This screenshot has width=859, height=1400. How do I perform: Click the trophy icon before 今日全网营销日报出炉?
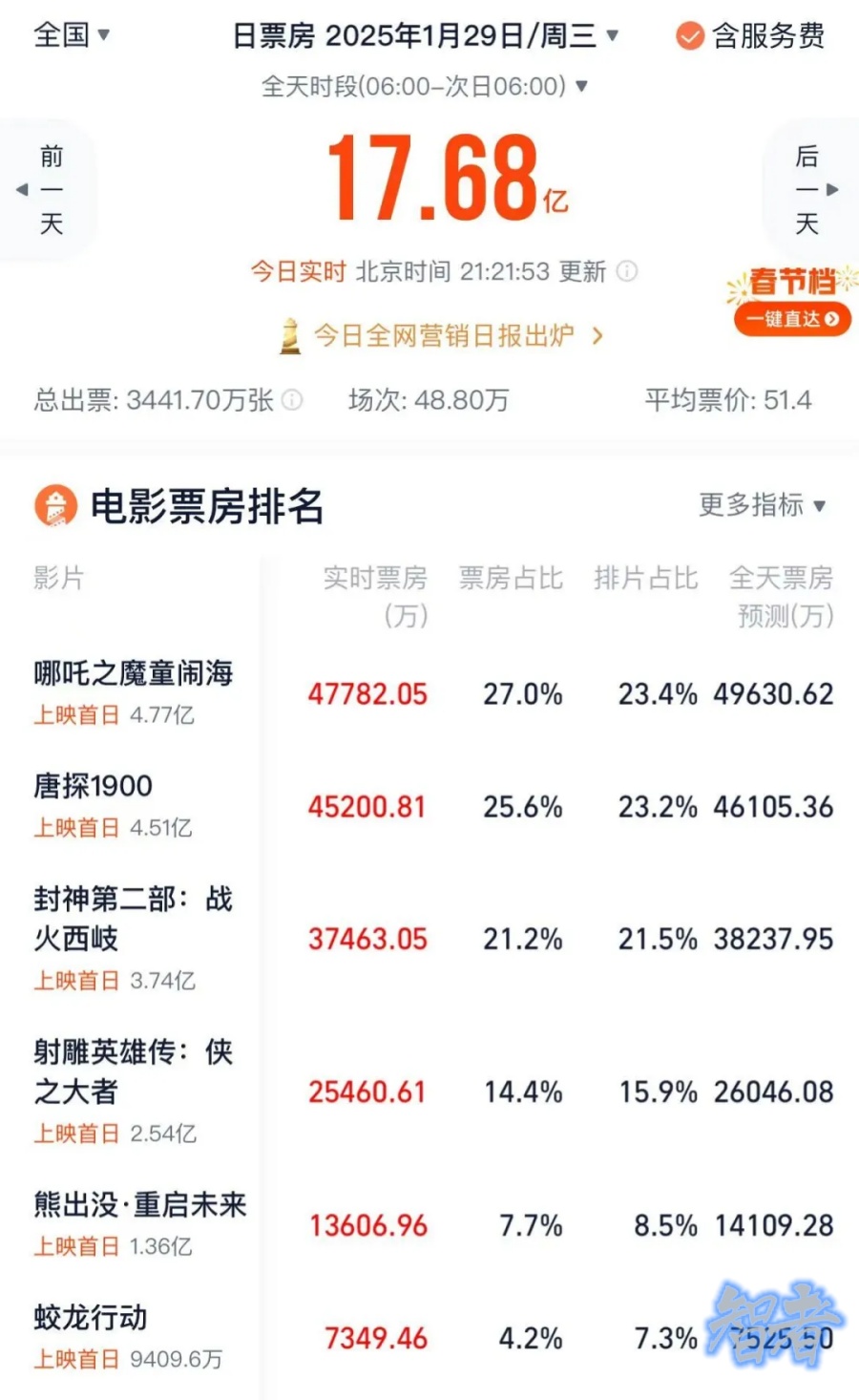[289, 335]
